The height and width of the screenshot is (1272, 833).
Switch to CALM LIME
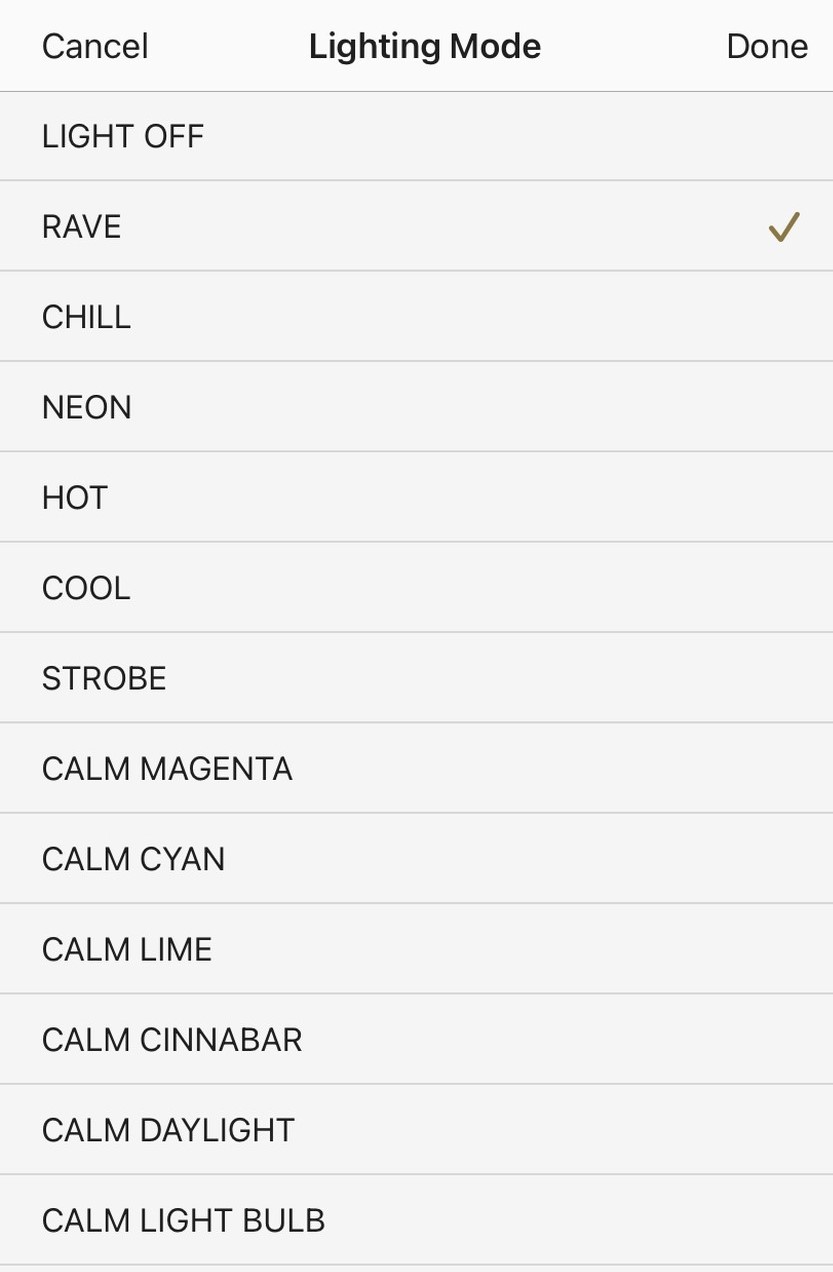point(127,949)
